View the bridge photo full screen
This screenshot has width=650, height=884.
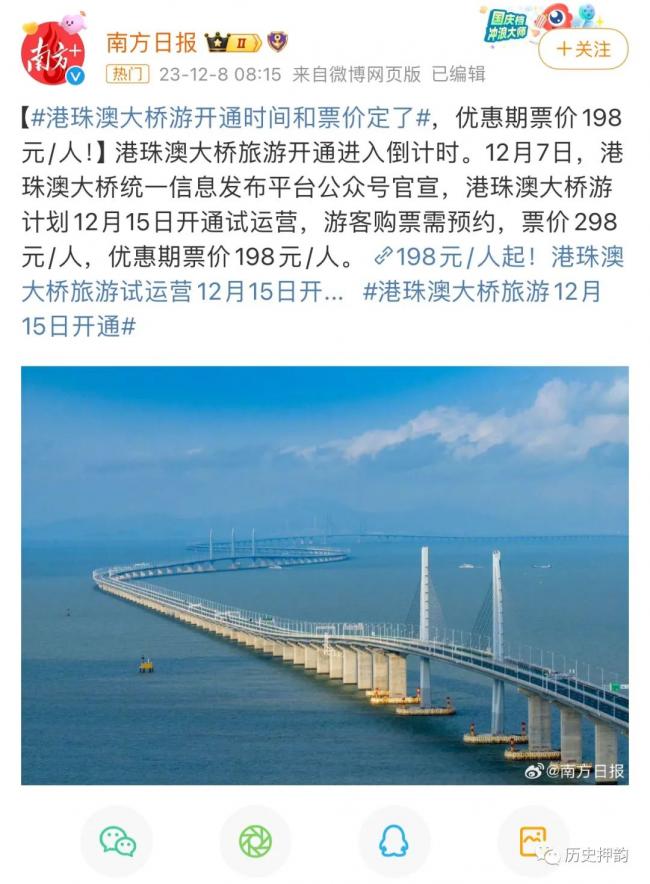[x=325, y=575]
